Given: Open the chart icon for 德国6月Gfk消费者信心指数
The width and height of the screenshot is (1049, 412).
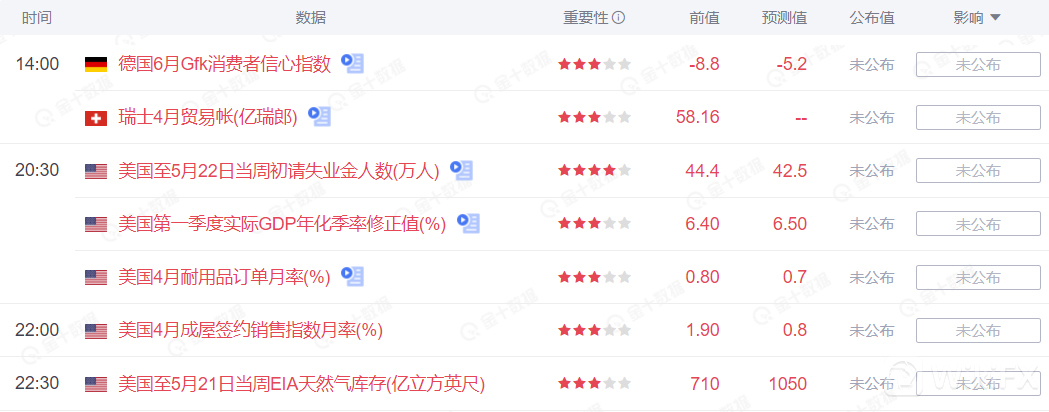Looking at the screenshot, I should 353,63.
